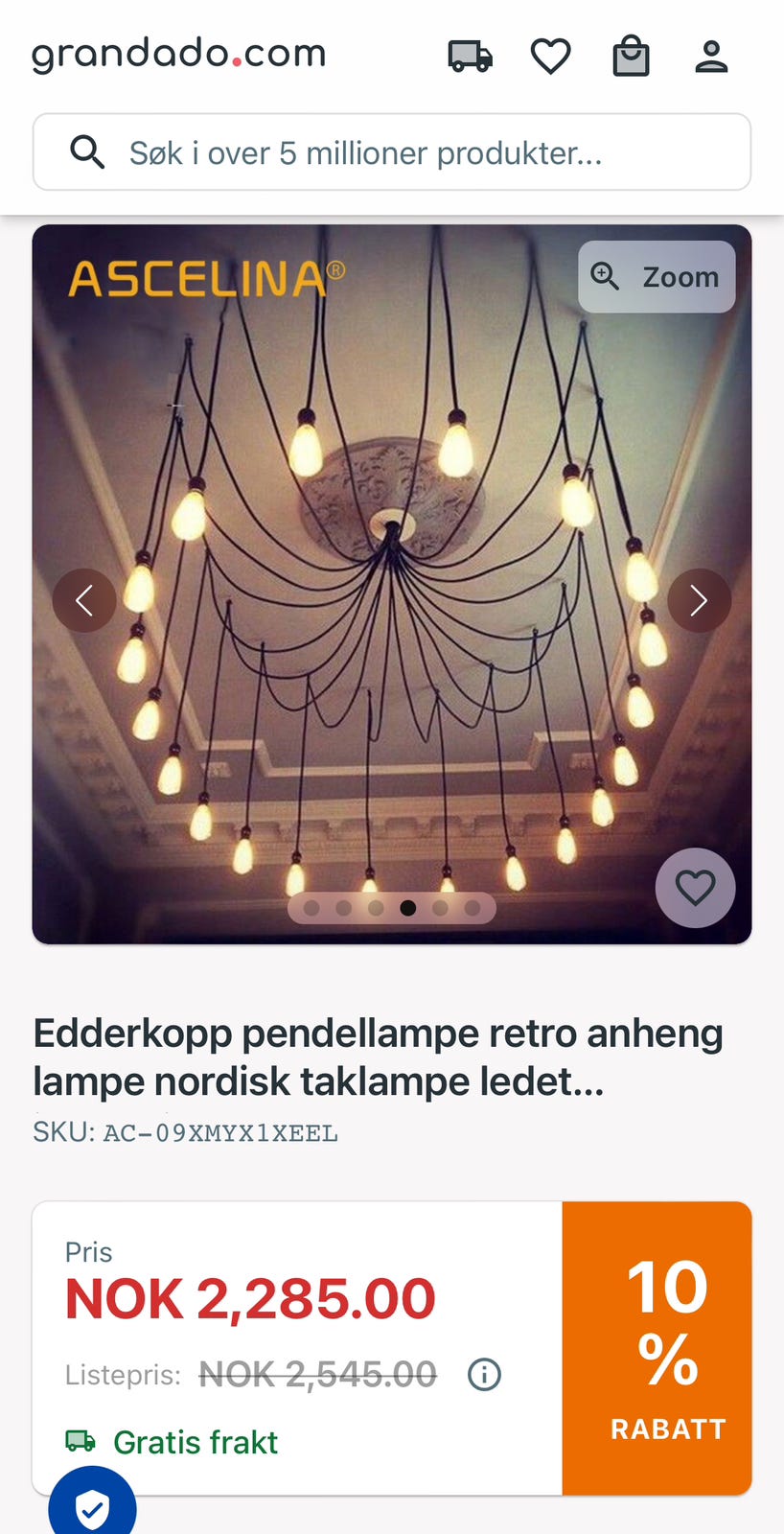Click the crossed-out list price NOK 2,545.00
Image resolution: width=784 pixels, height=1534 pixels.
click(317, 1374)
